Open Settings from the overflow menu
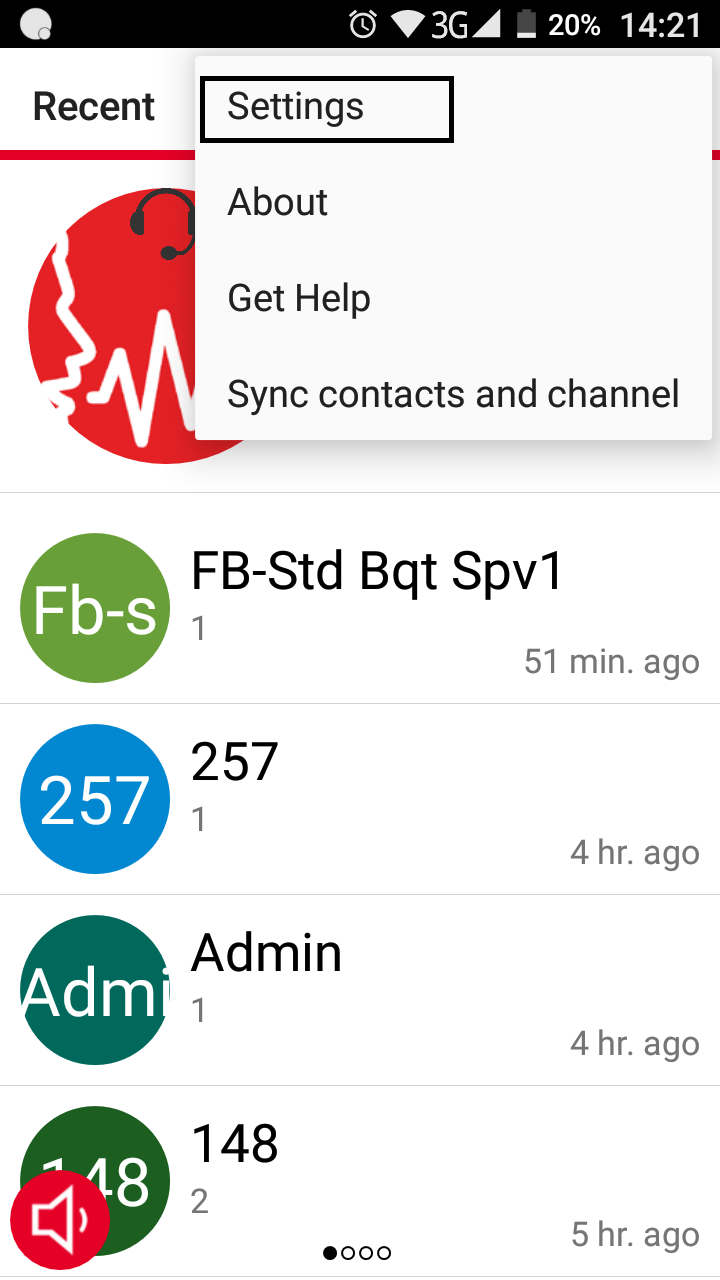This screenshot has height=1280, width=720. point(326,108)
